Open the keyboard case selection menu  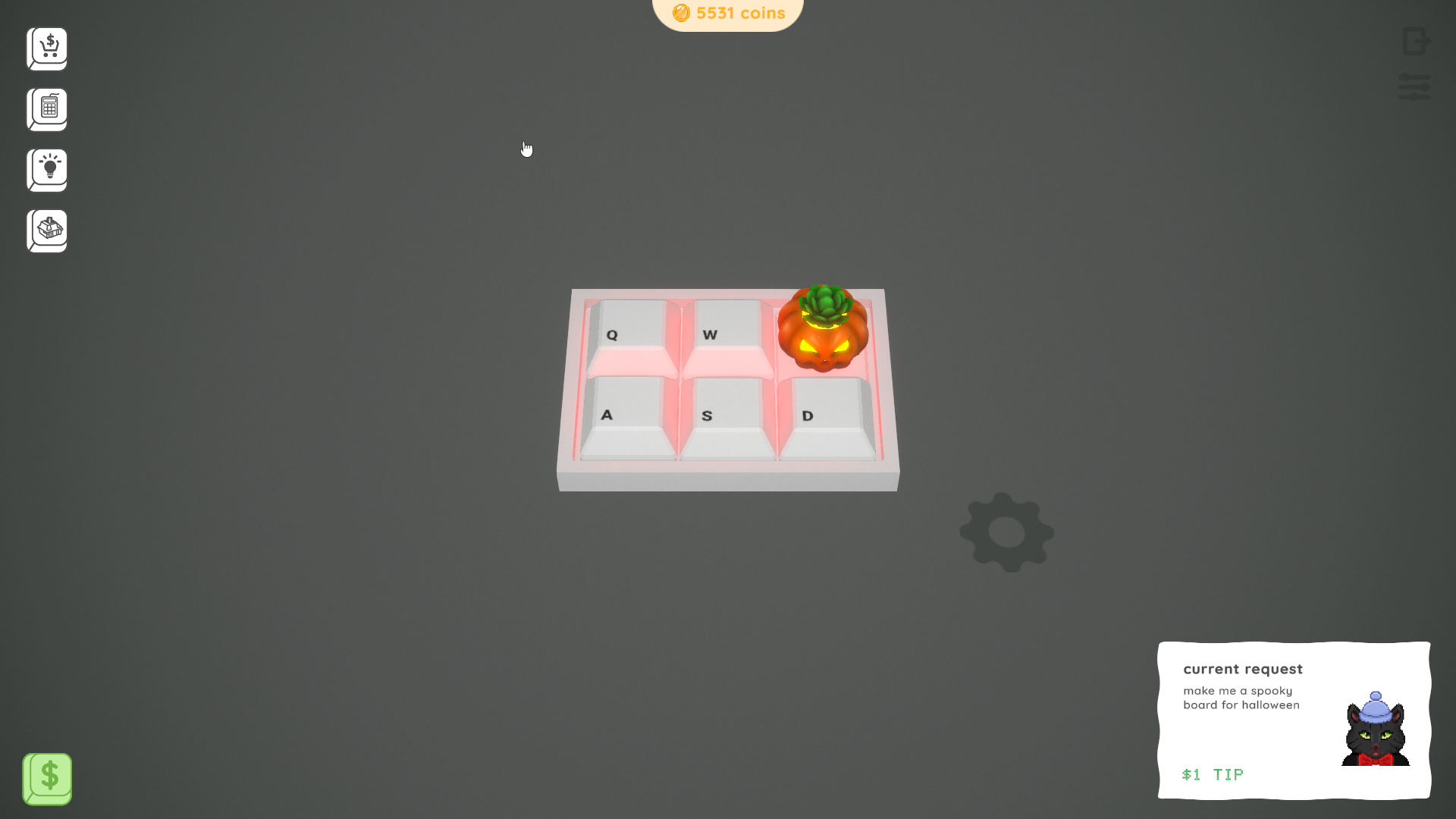point(47,109)
